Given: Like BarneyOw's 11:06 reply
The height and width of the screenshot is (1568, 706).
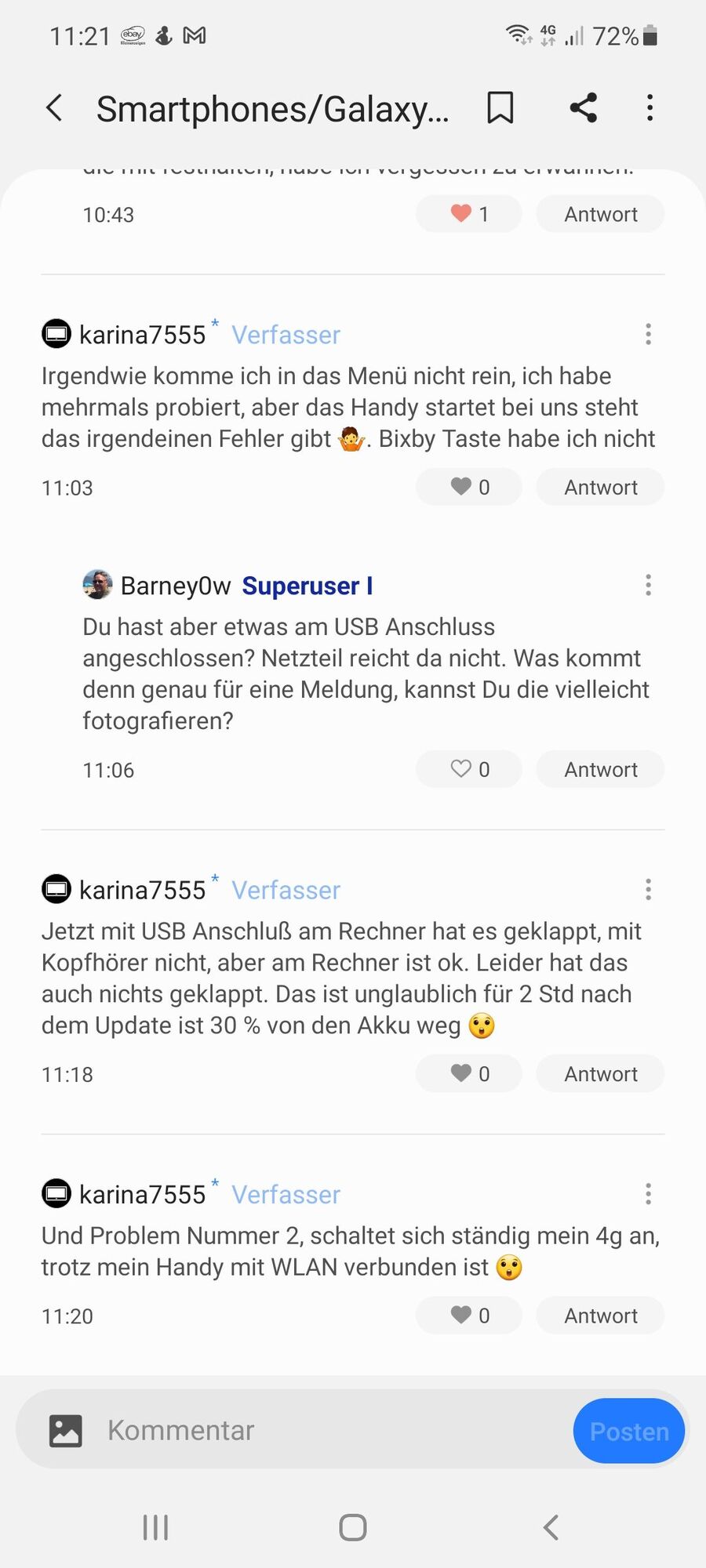Looking at the screenshot, I should coord(468,769).
